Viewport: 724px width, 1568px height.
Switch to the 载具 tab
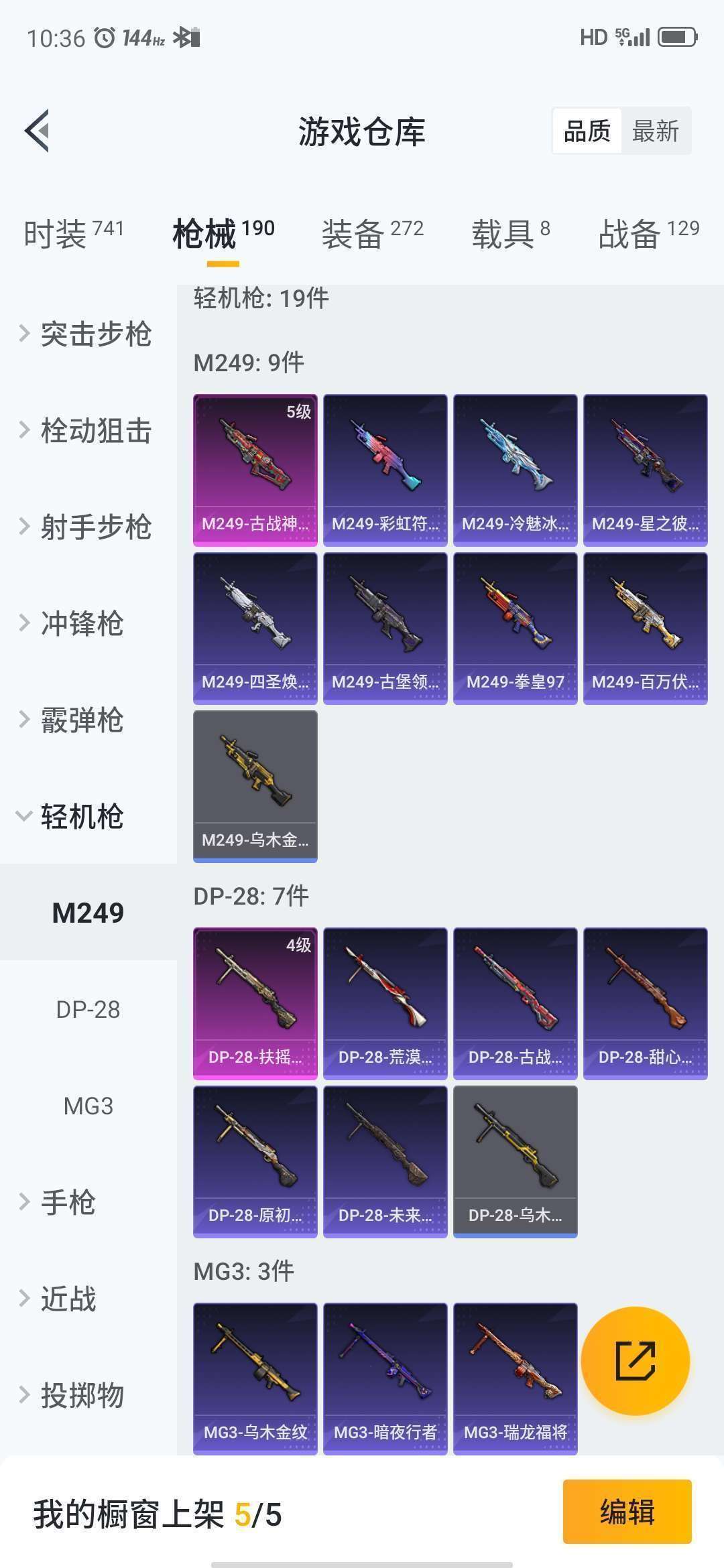click(x=511, y=234)
